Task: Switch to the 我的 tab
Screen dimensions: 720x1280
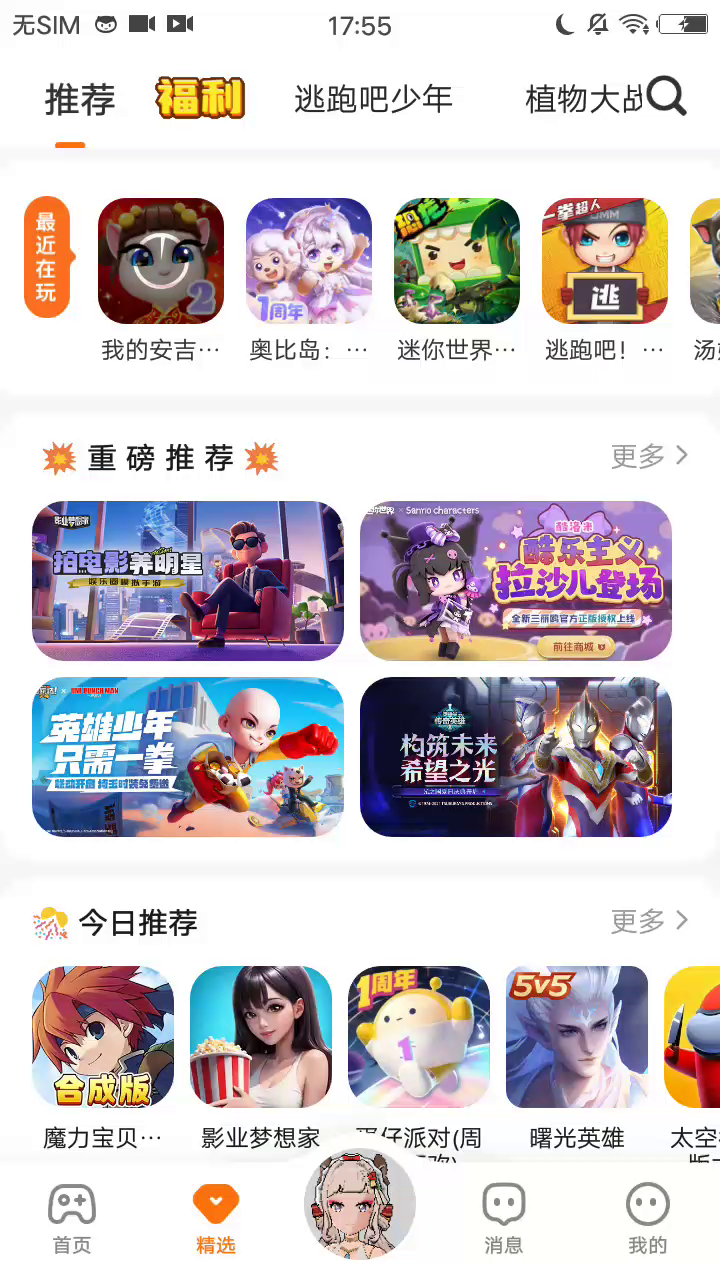Action: pos(647,1219)
